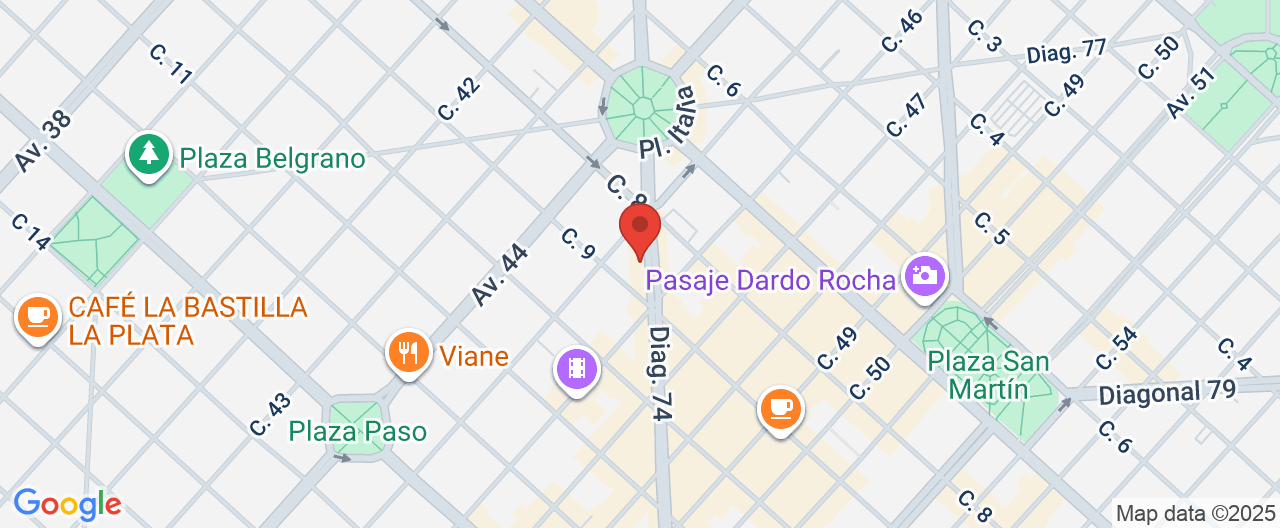This screenshot has width=1280, height=528.
Task: Open the Viane restaurant marker
Action: 408,352
